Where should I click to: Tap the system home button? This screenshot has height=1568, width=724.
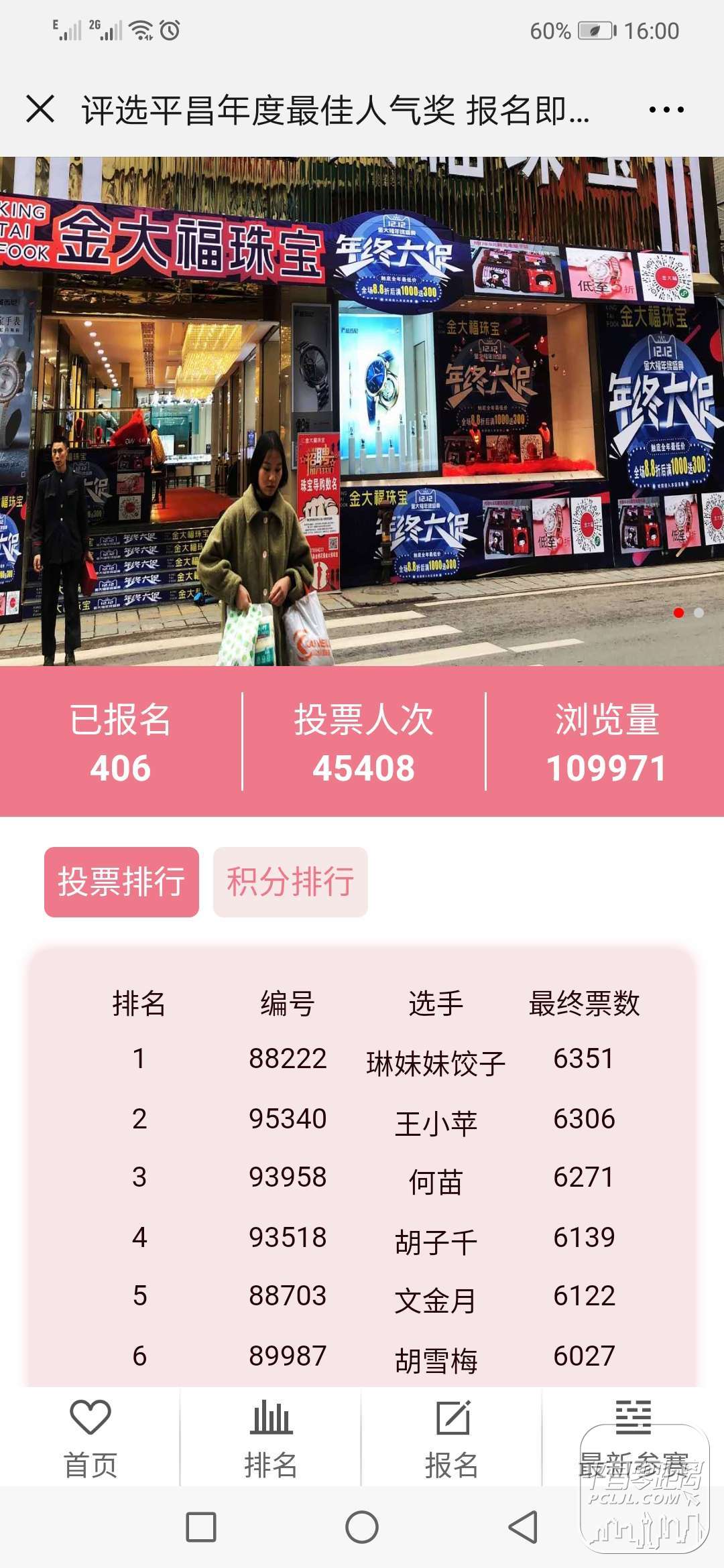[x=362, y=1527]
